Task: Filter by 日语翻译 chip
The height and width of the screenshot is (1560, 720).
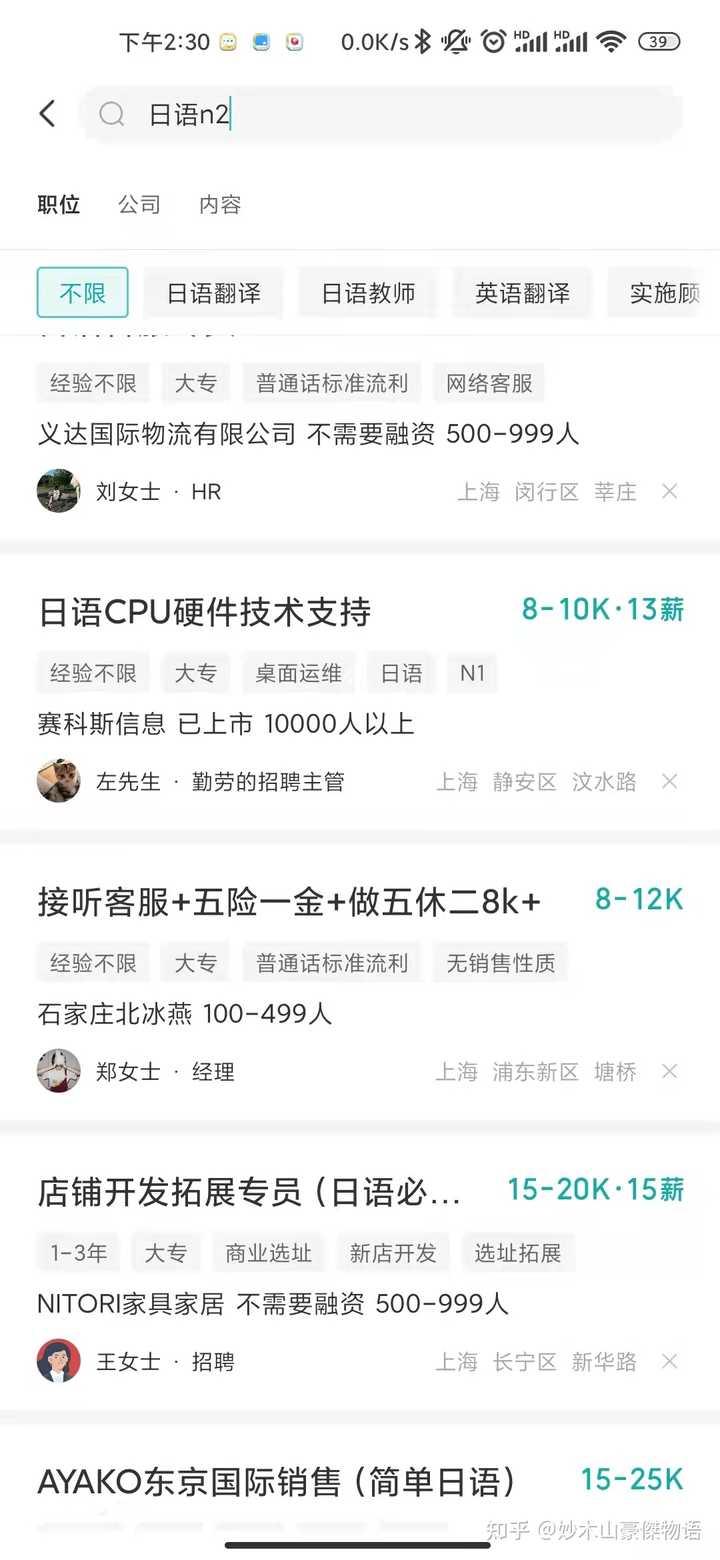Action: [x=214, y=293]
